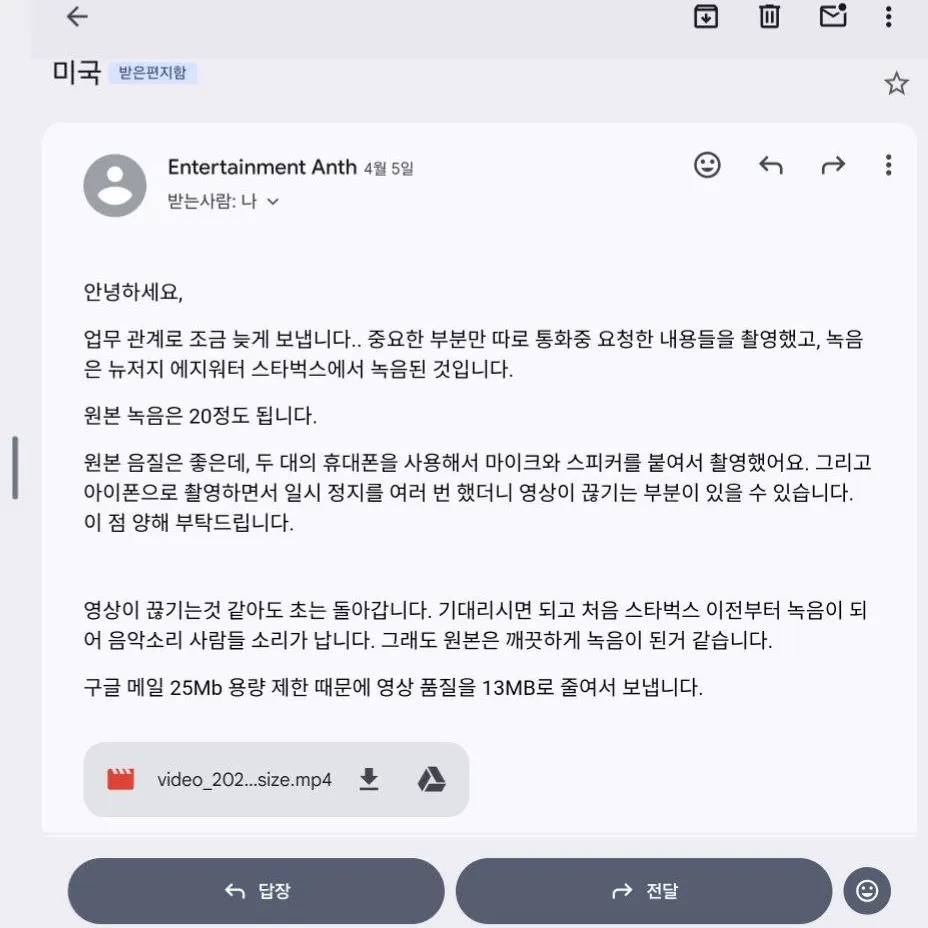Mark the email as unread
This screenshot has height=928, width=928.
833,16
